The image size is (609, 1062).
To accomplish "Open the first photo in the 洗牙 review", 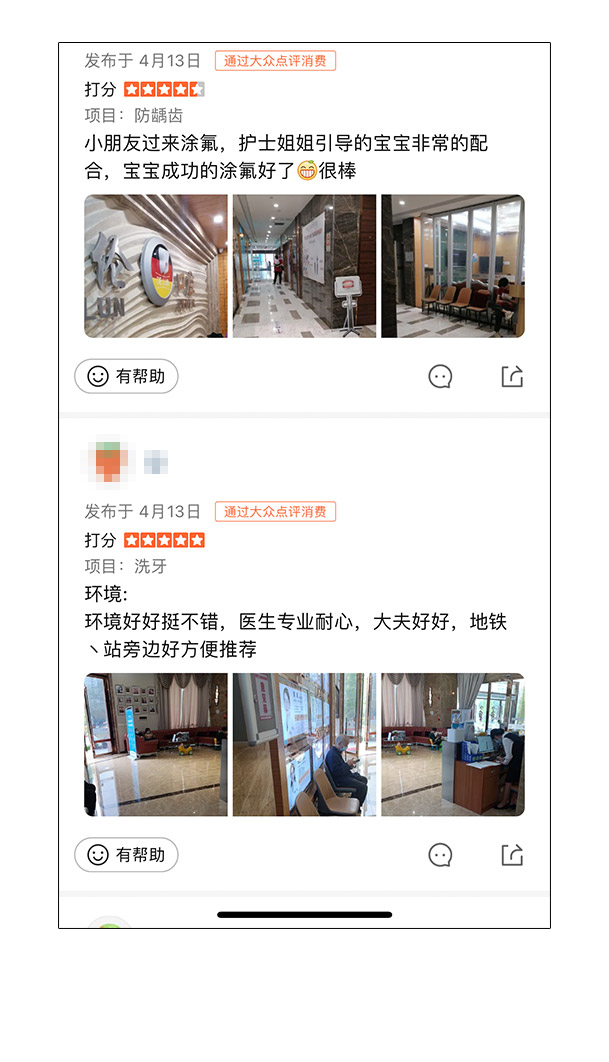I will click(156, 744).
